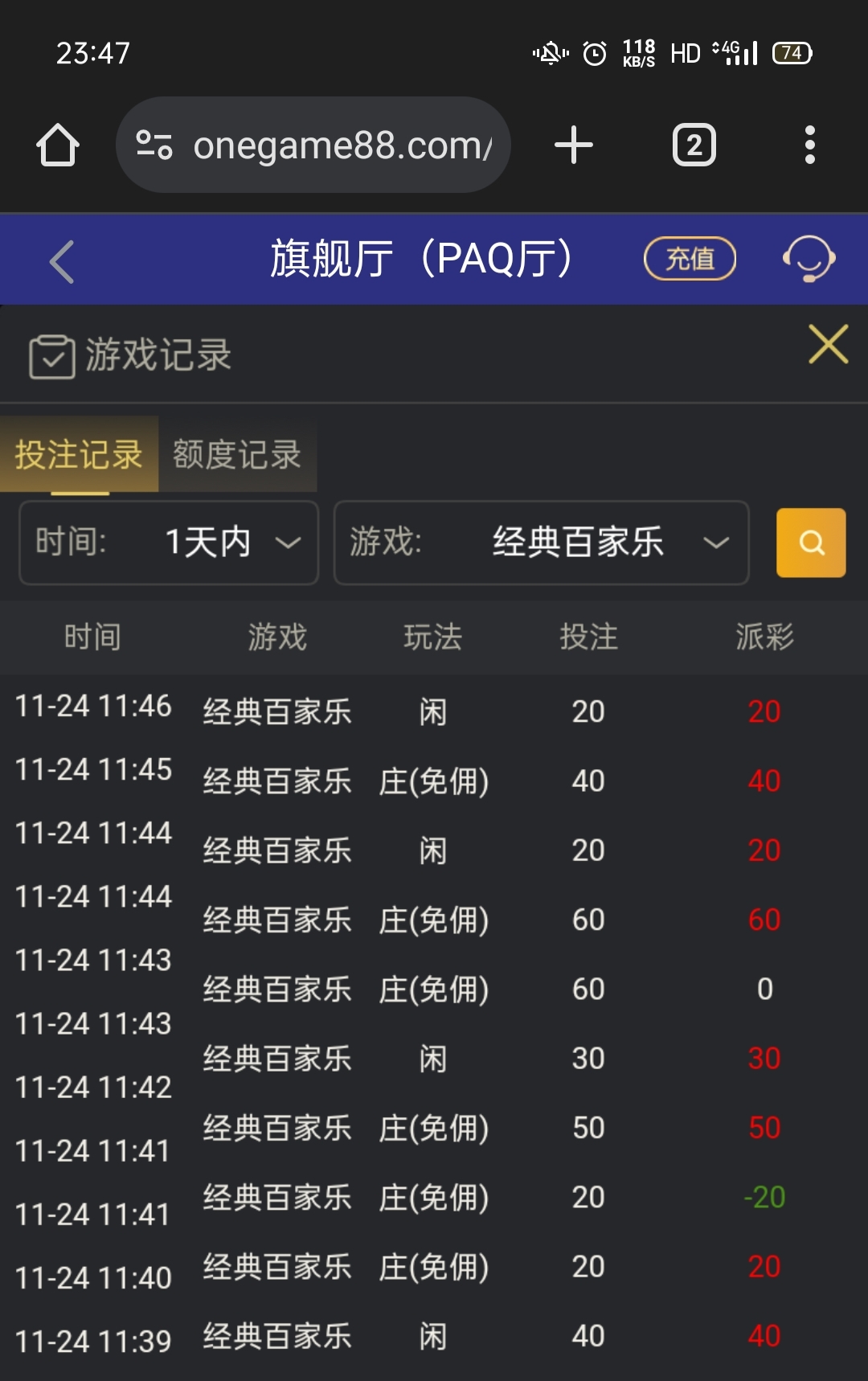Open a new browser tab
The height and width of the screenshot is (1381, 868).
click(x=574, y=145)
